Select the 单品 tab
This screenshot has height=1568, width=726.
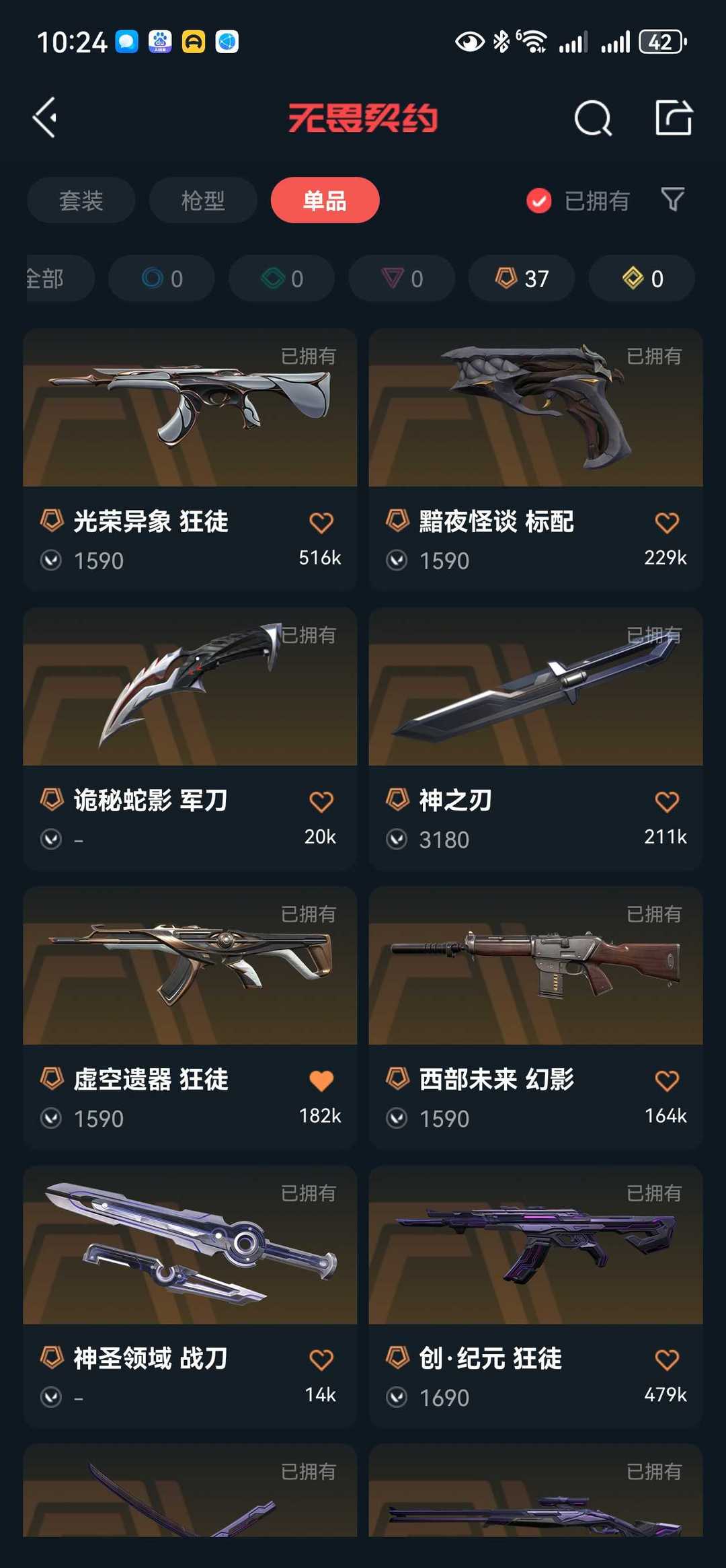tap(325, 200)
